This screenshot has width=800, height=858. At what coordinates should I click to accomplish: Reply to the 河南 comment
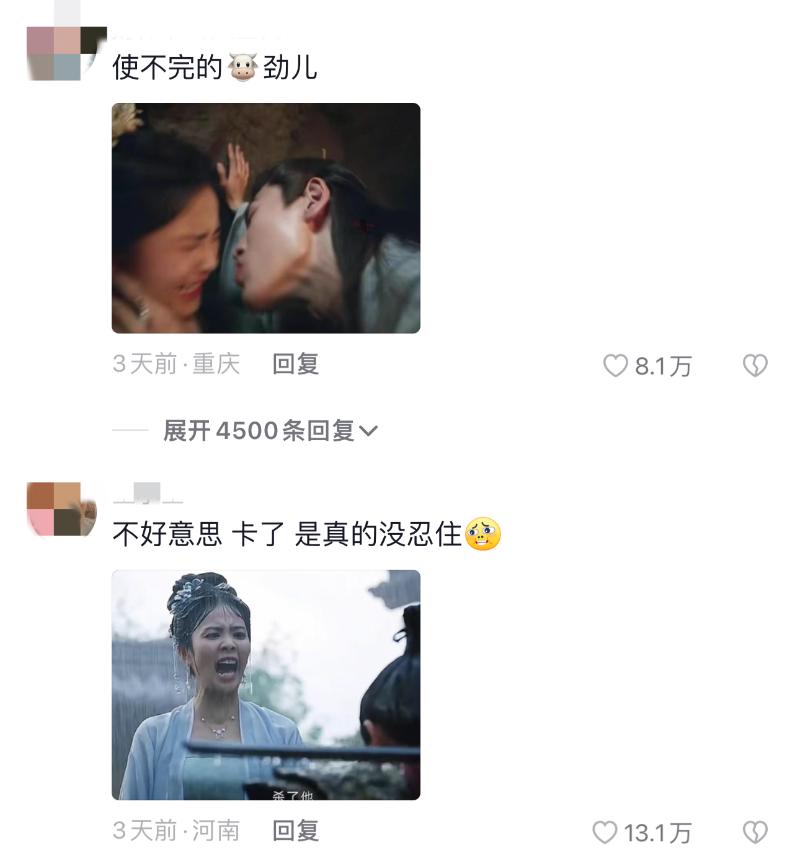(x=295, y=830)
